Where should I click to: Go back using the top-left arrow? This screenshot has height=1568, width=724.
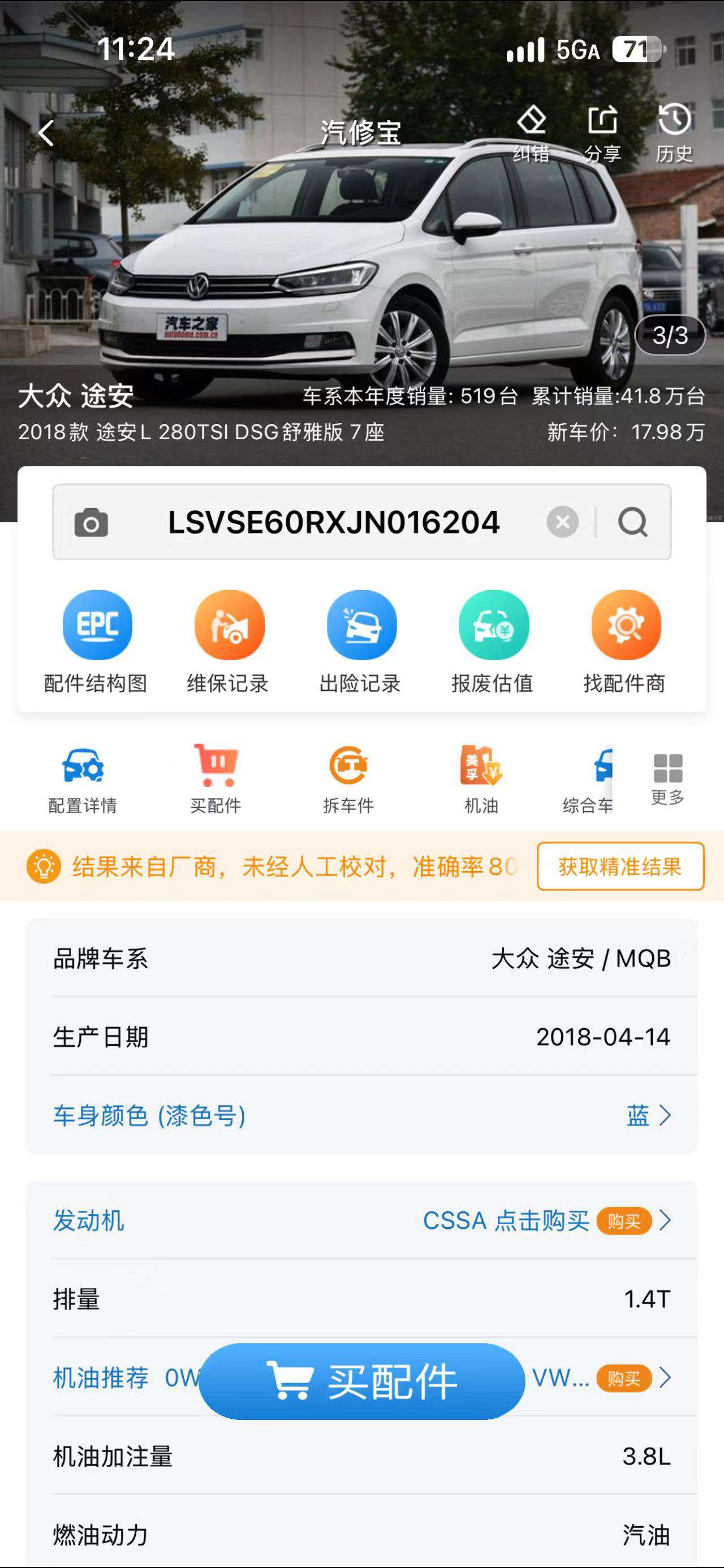coord(46,133)
